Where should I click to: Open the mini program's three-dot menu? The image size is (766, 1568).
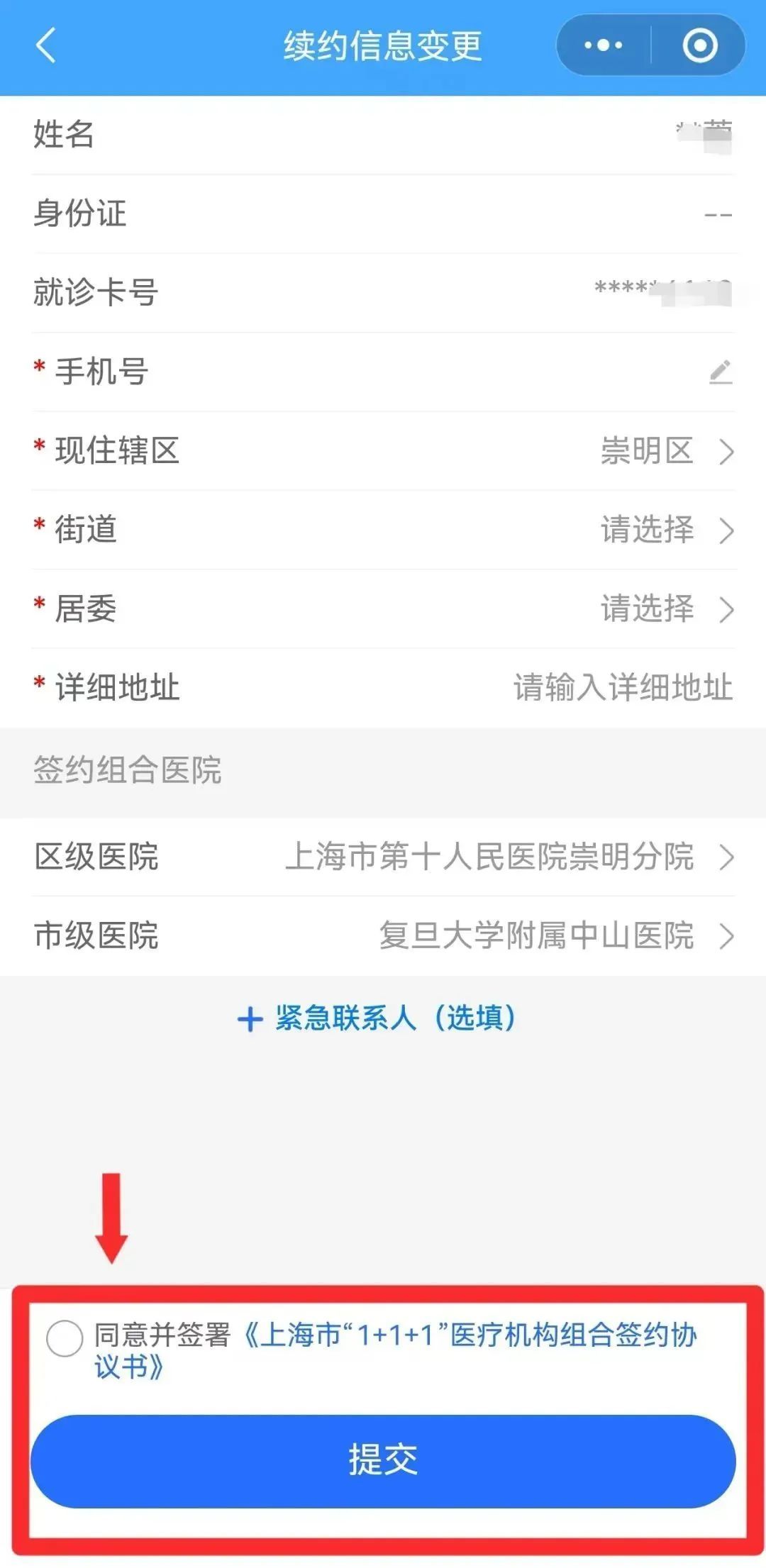click(604, 46)
